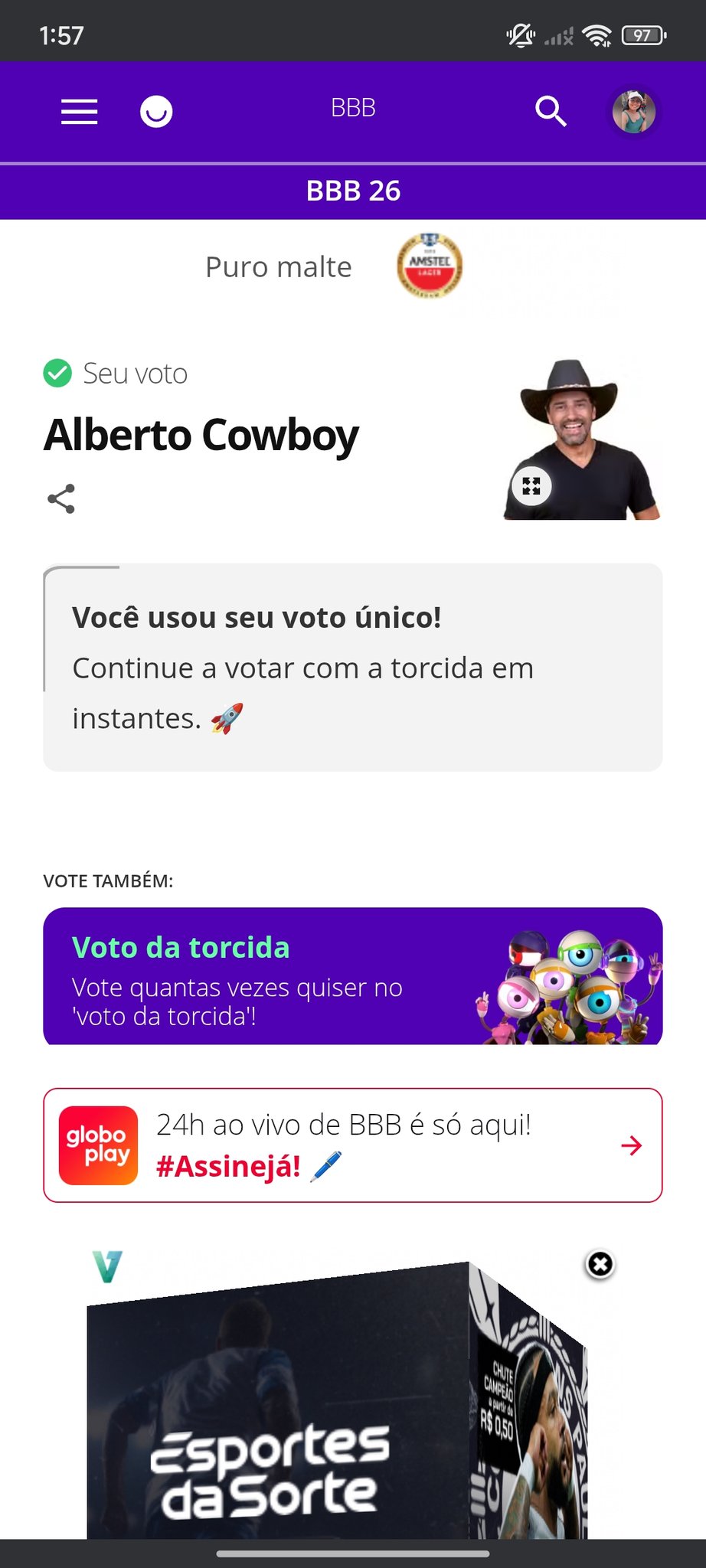
Task: Open the hamburger navigation menu
Action: (80, 112)
